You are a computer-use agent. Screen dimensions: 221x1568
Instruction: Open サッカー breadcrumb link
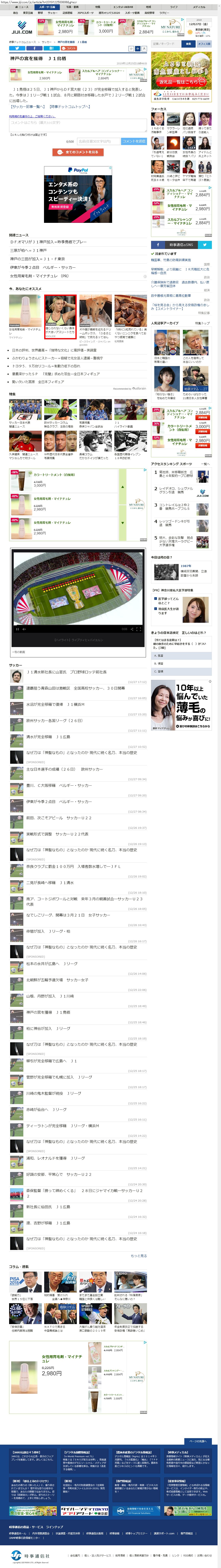coord(46,42)
